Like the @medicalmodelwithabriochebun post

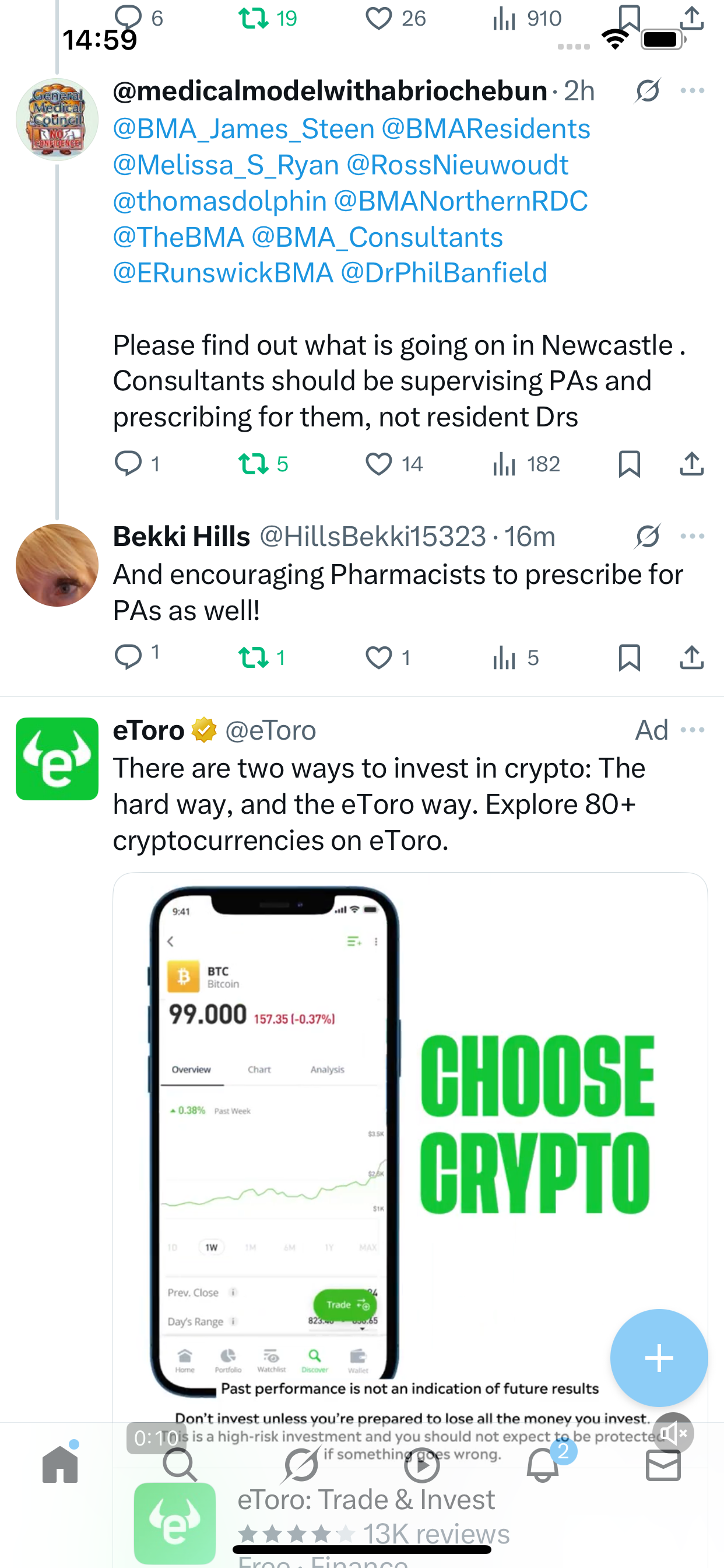coord(378,464)
